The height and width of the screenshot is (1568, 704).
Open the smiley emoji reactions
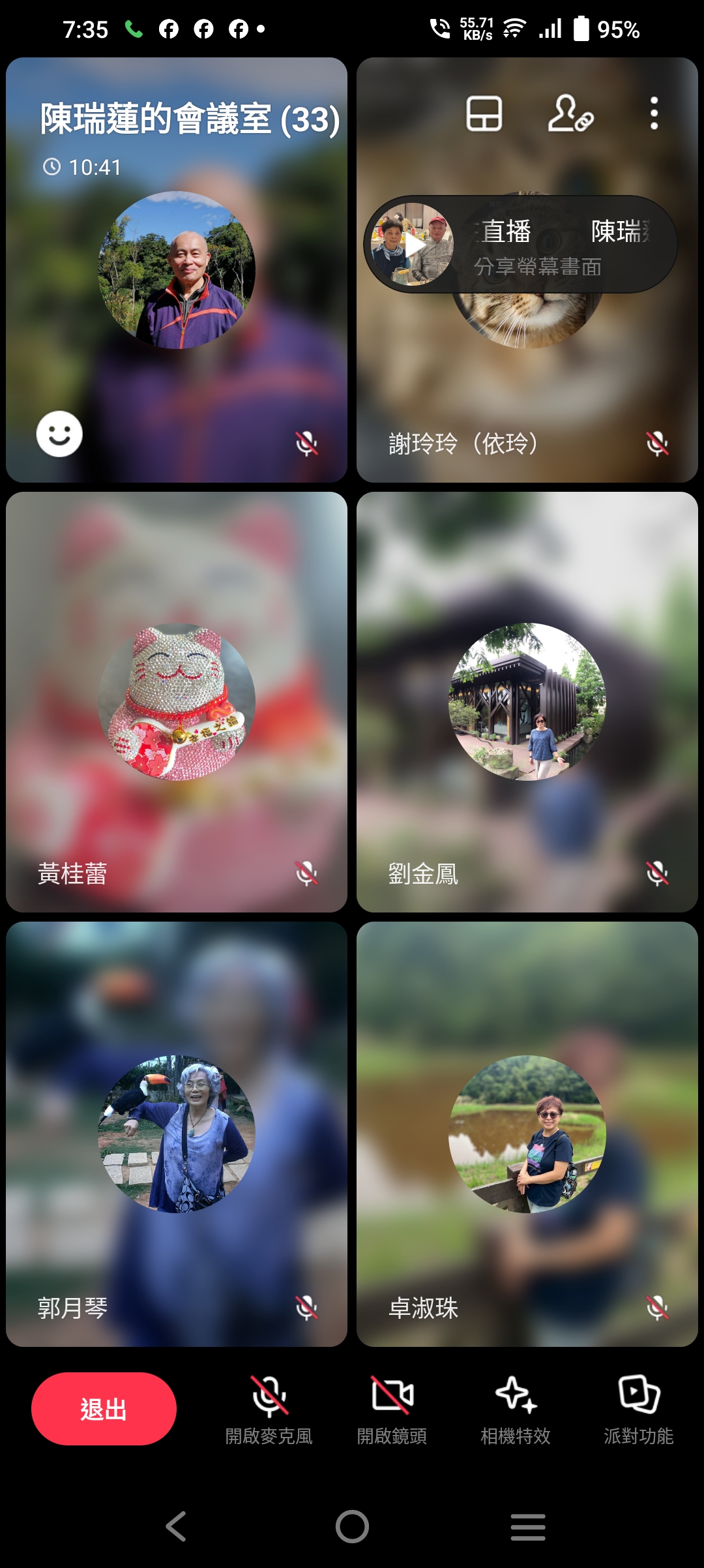point(59,434)
